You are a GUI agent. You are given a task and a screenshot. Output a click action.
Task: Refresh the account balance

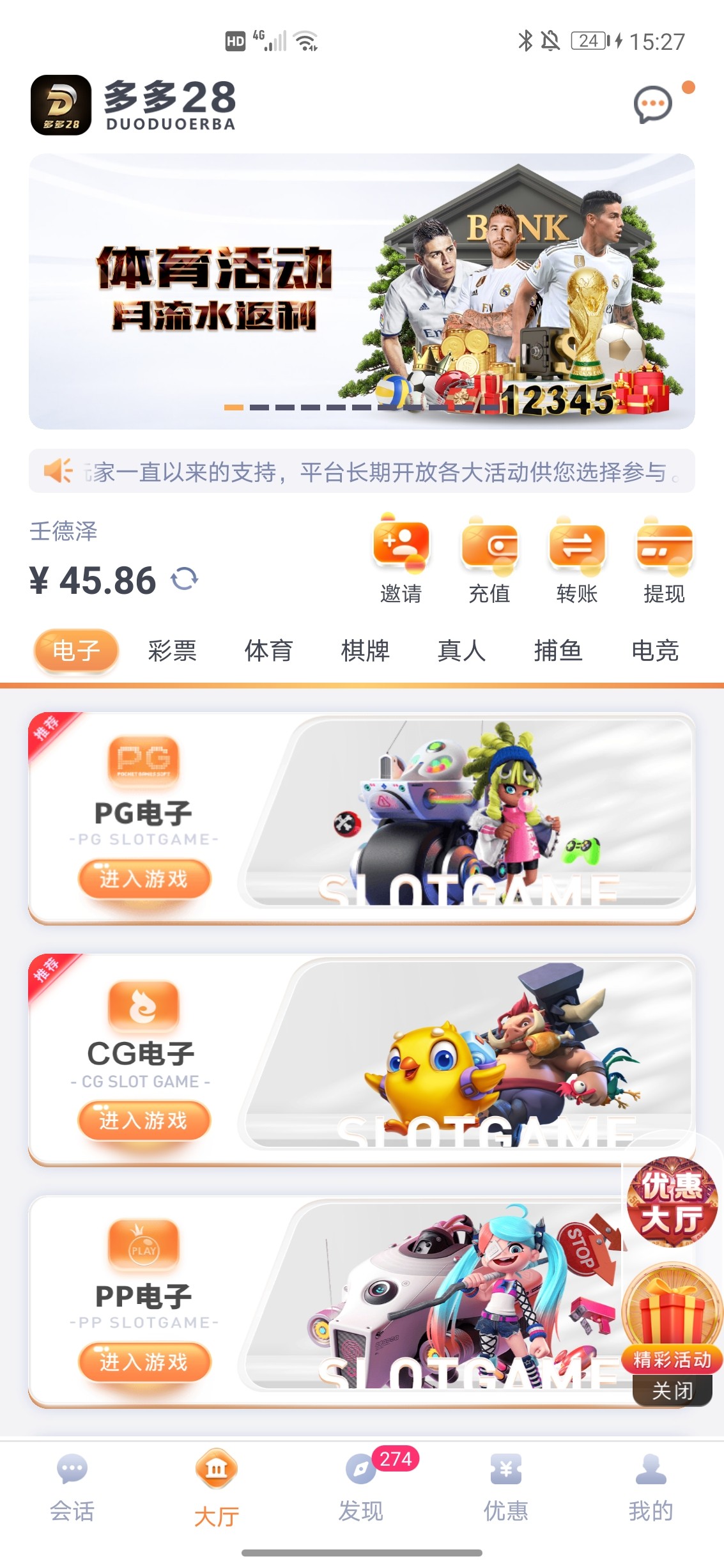click(185, 580)
